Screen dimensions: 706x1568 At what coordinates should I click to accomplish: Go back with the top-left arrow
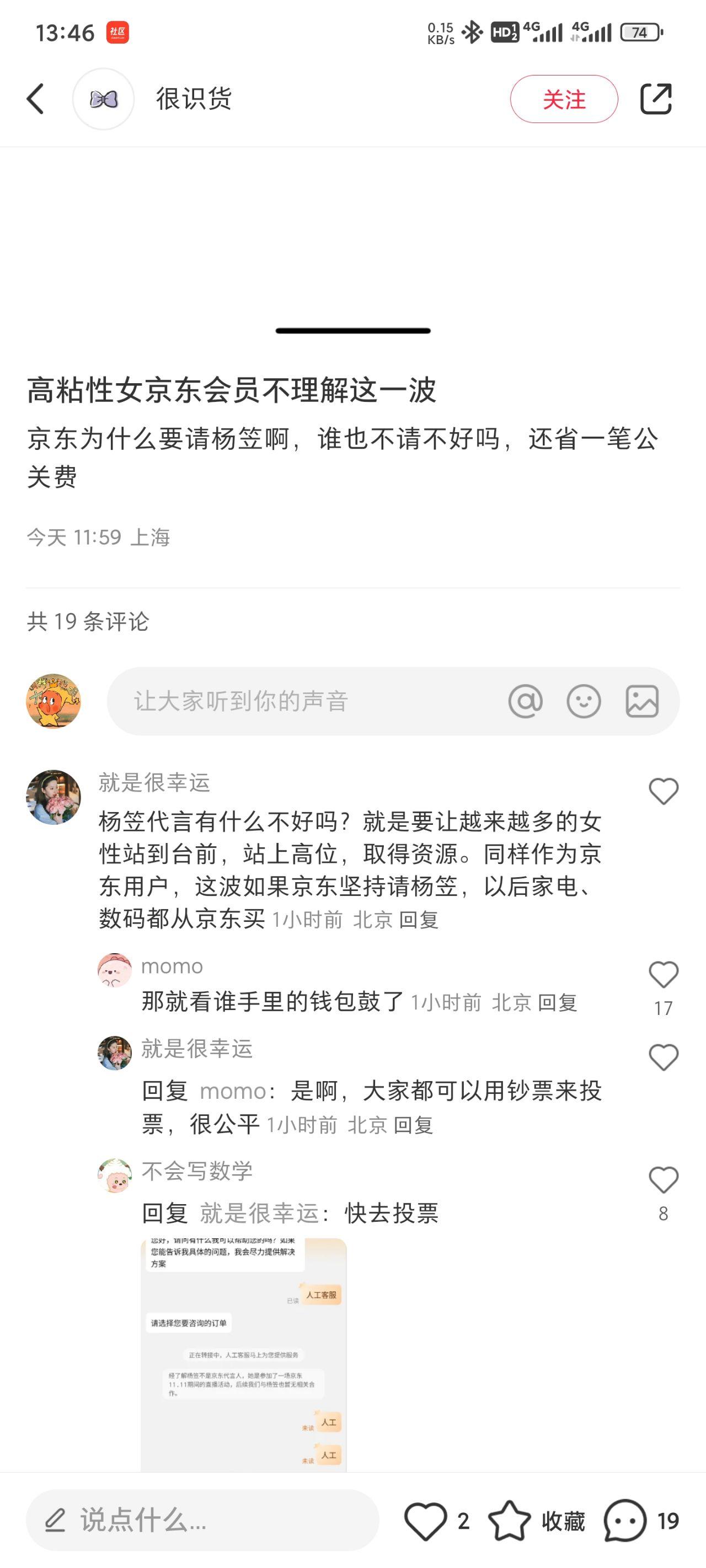pyautogui.click(x=35, y=99)
